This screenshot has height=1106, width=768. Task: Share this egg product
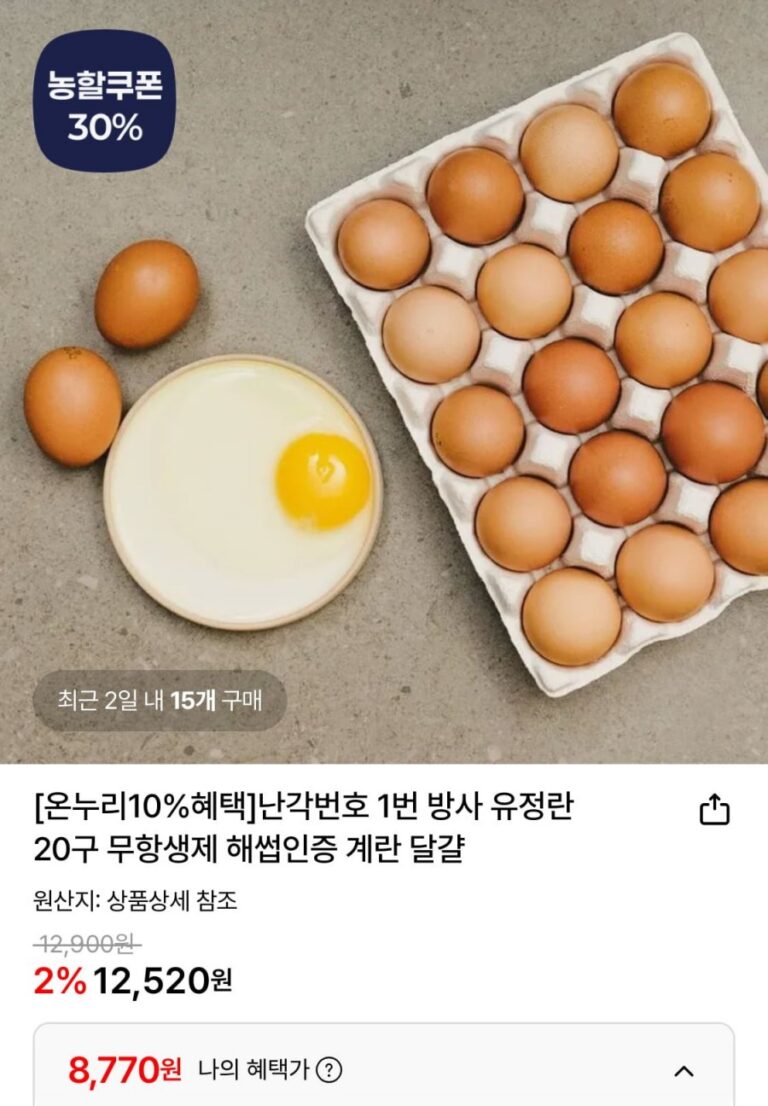[714, 809]
